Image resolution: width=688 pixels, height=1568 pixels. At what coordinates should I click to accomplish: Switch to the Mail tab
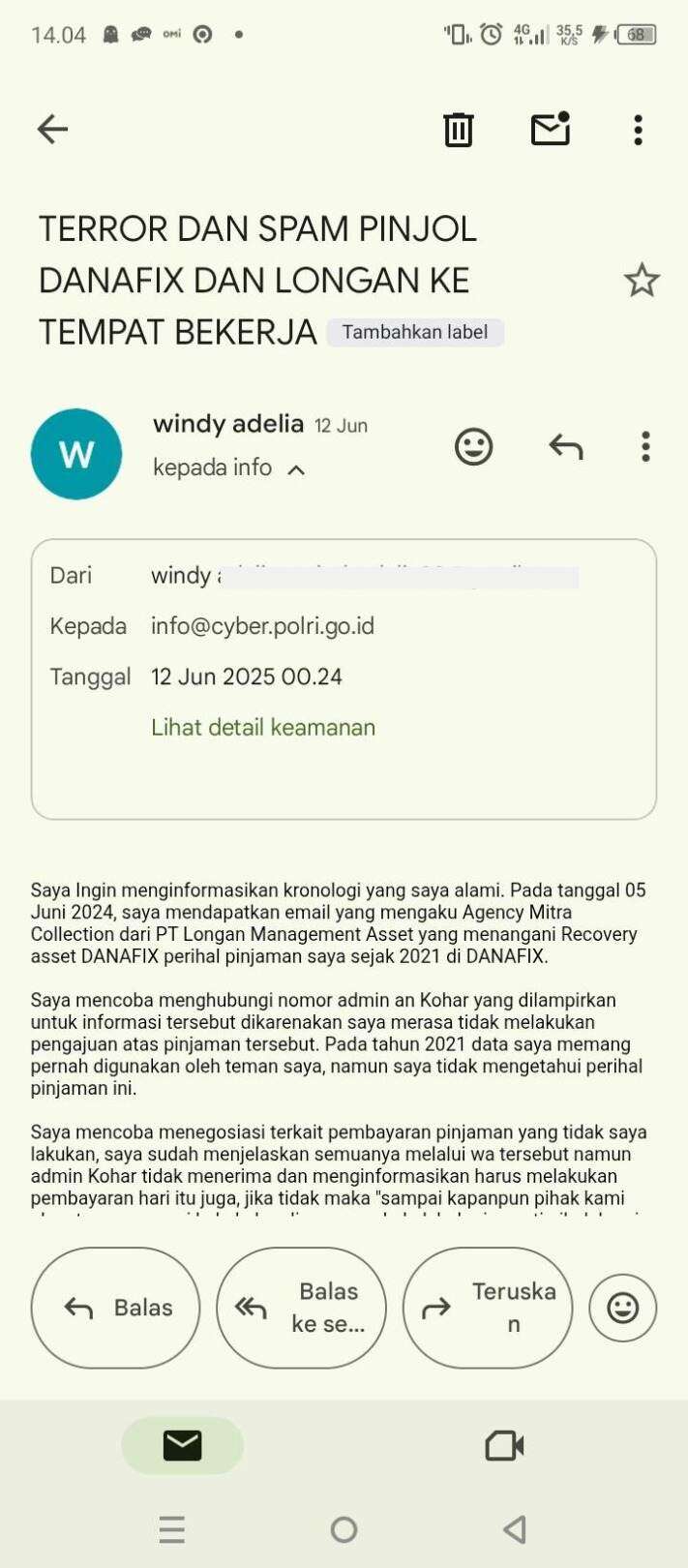183,1446
